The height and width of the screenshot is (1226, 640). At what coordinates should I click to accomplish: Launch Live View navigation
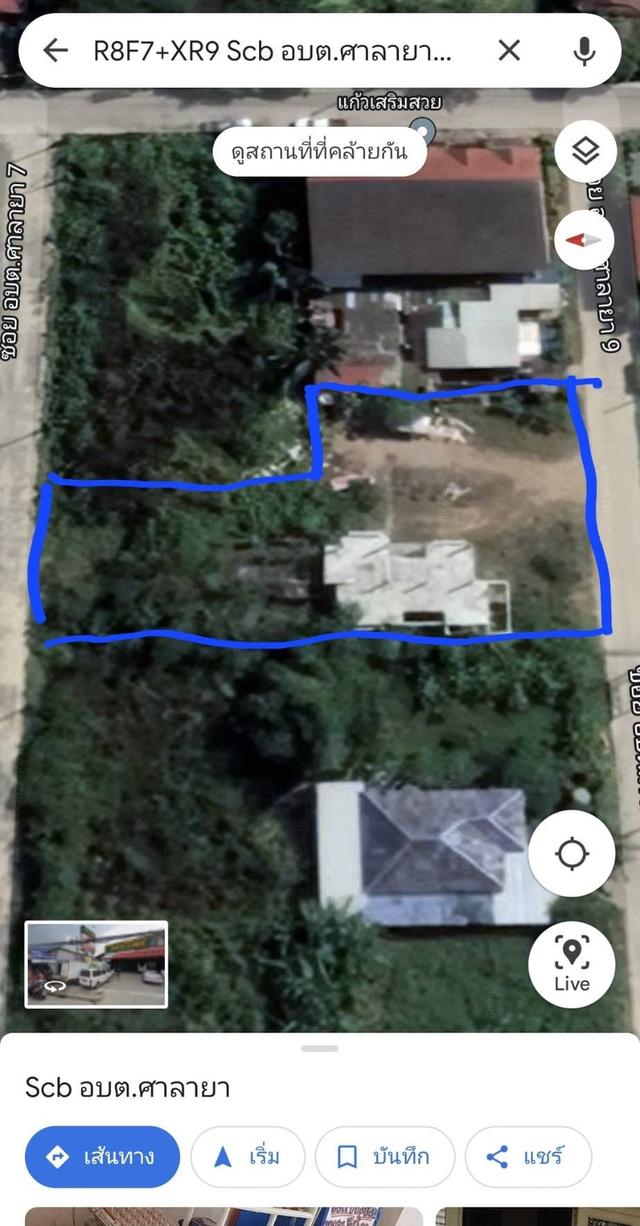click(571, 964)
